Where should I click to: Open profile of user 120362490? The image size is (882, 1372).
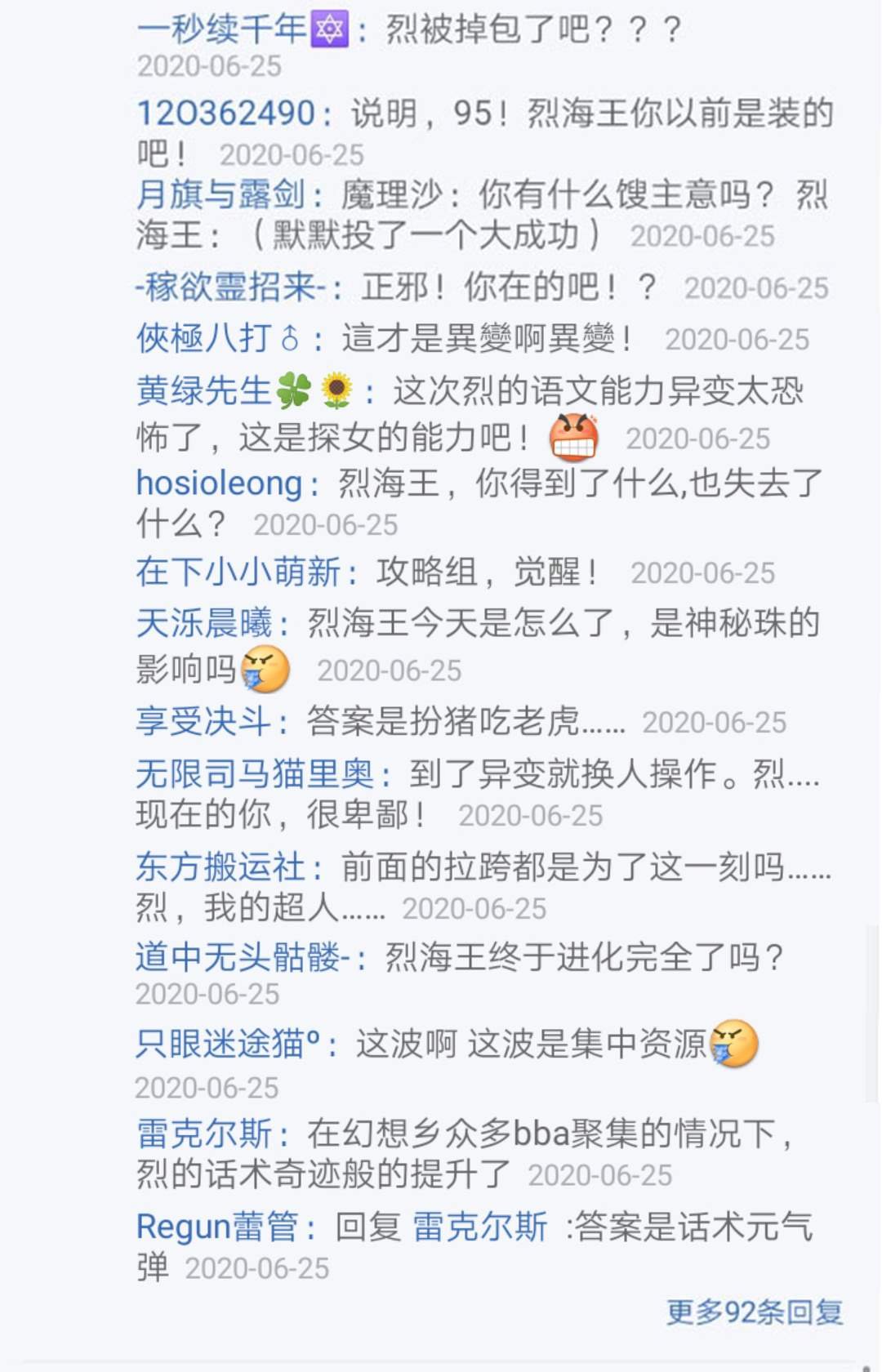pyautogui.click(x=225, y=113)
